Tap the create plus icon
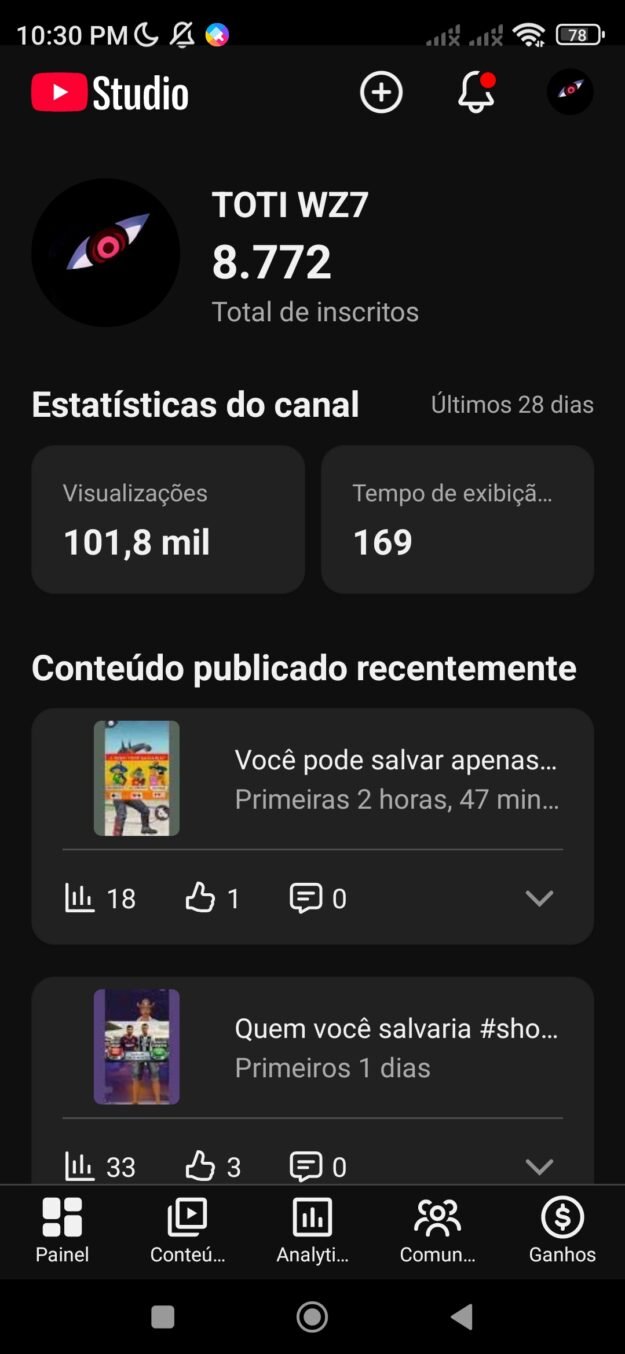 pos(381,93)
